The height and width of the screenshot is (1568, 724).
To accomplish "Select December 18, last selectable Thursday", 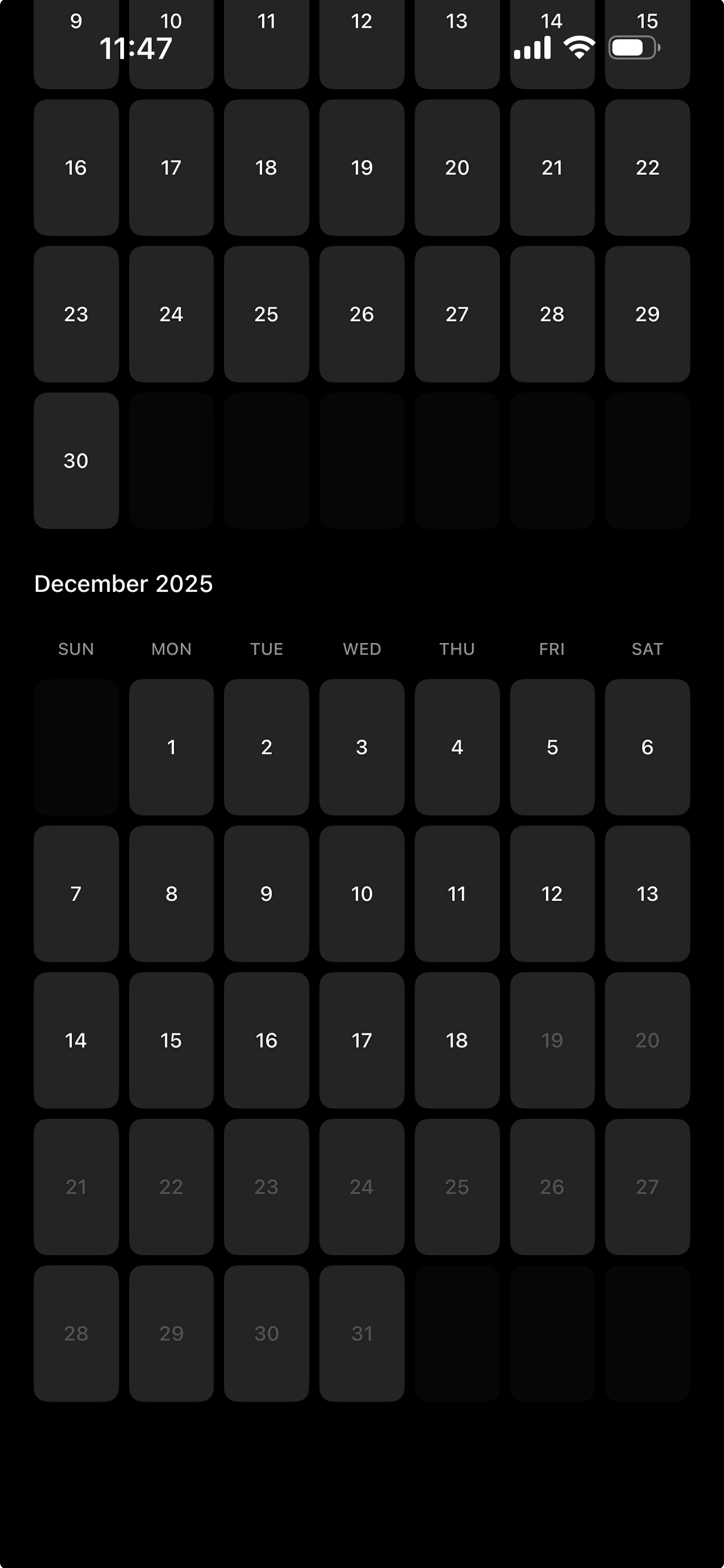I will click(457, 1041).
